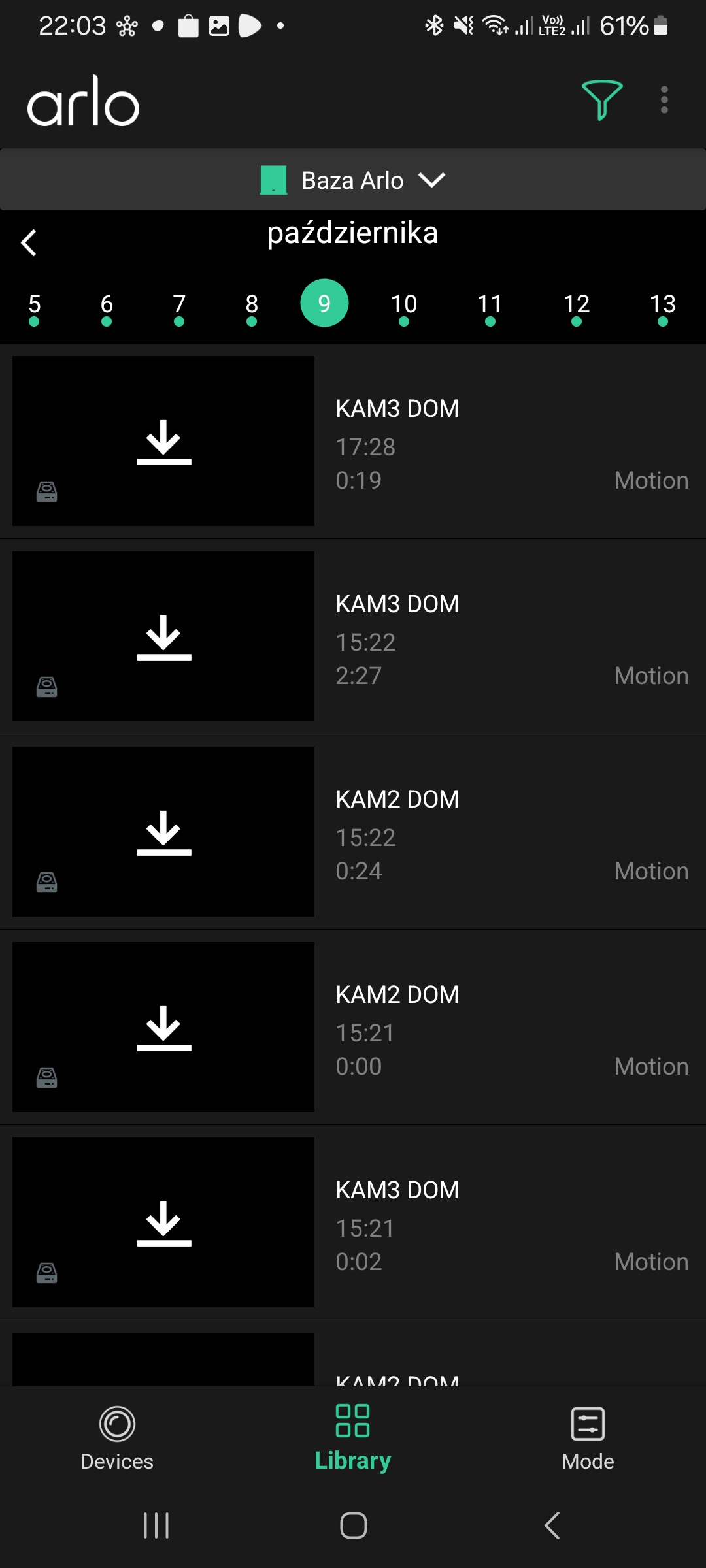The width and height of the screenshot is (706, 1568).
Task: Open the KAM3 DOM 15:21 recording
Action: pos(353,1222)
